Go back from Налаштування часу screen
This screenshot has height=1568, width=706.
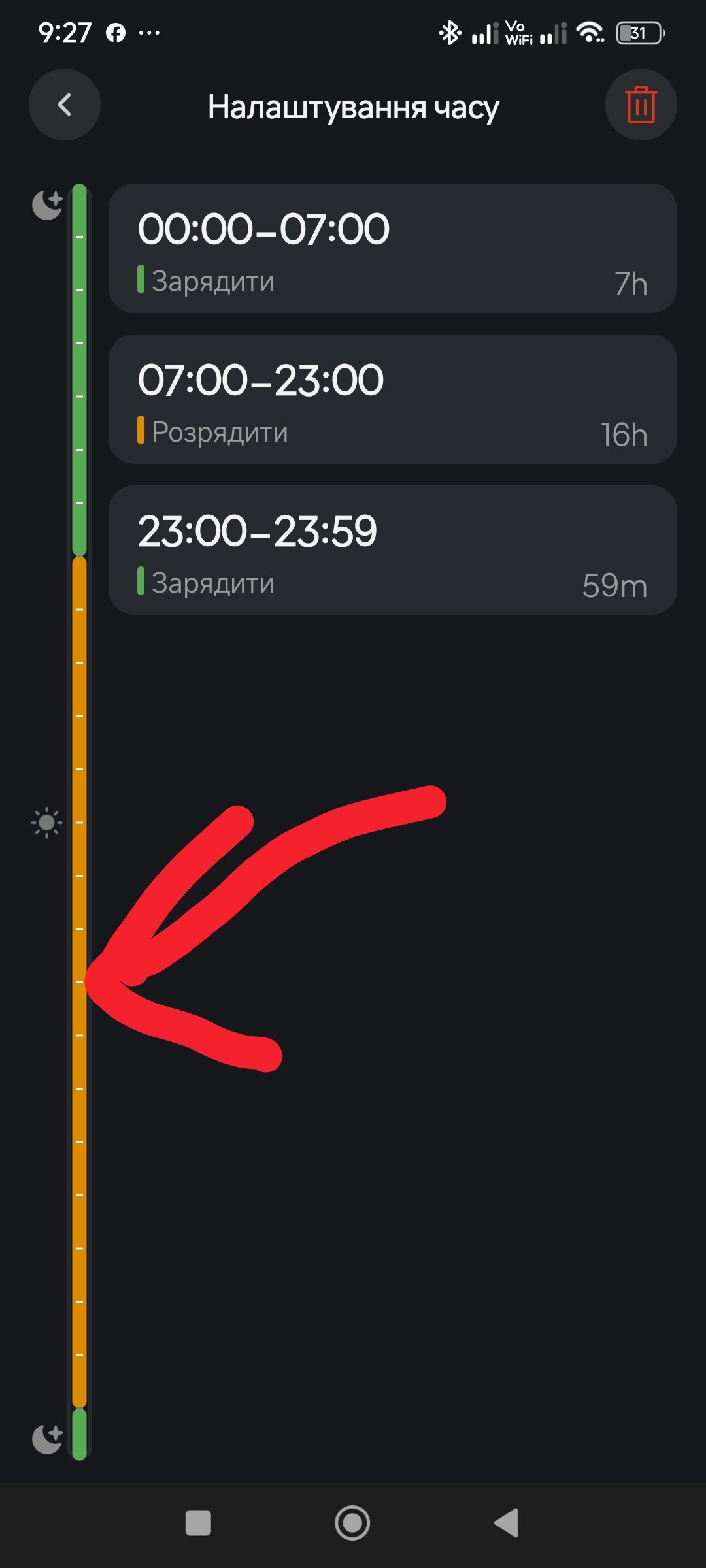64,105
